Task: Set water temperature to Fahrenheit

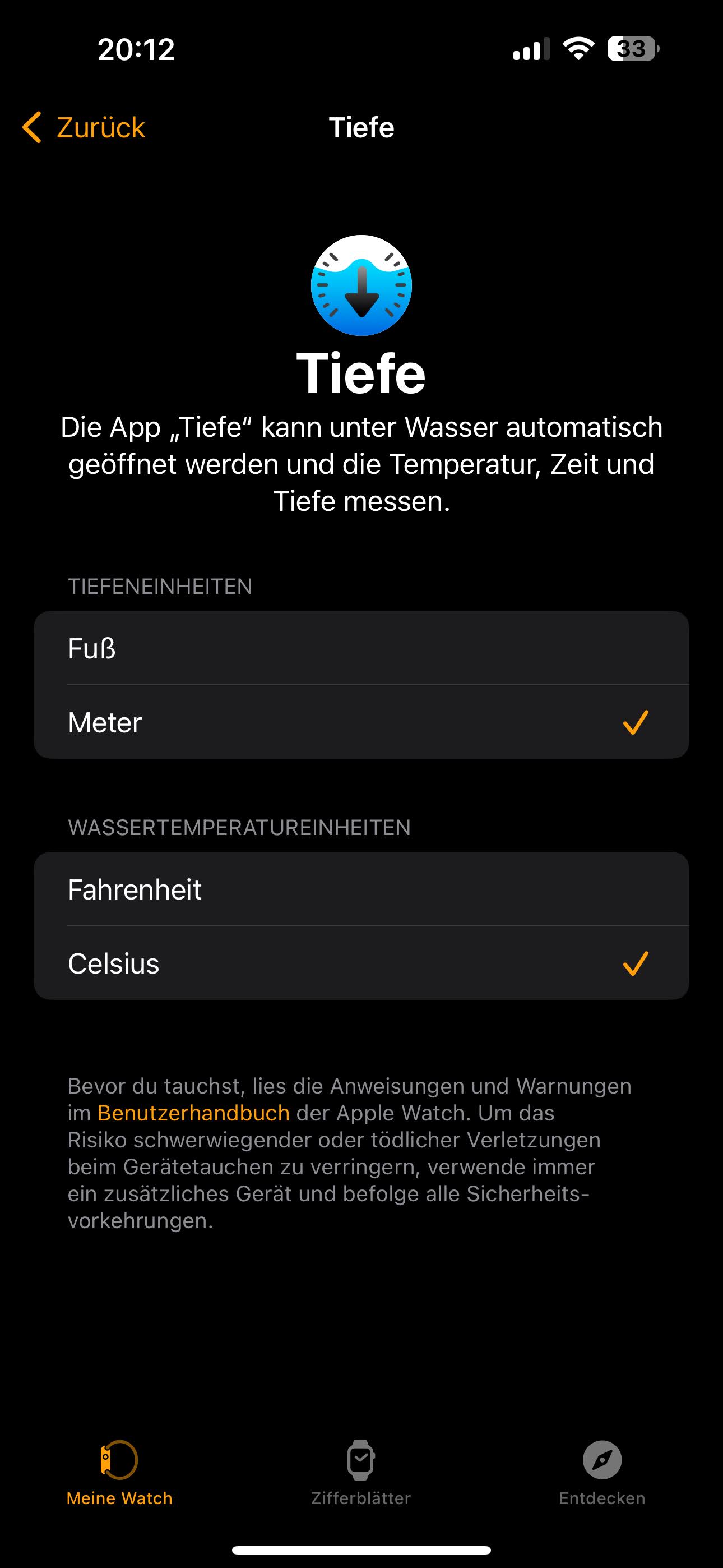Action: click(x=361, y=889)
